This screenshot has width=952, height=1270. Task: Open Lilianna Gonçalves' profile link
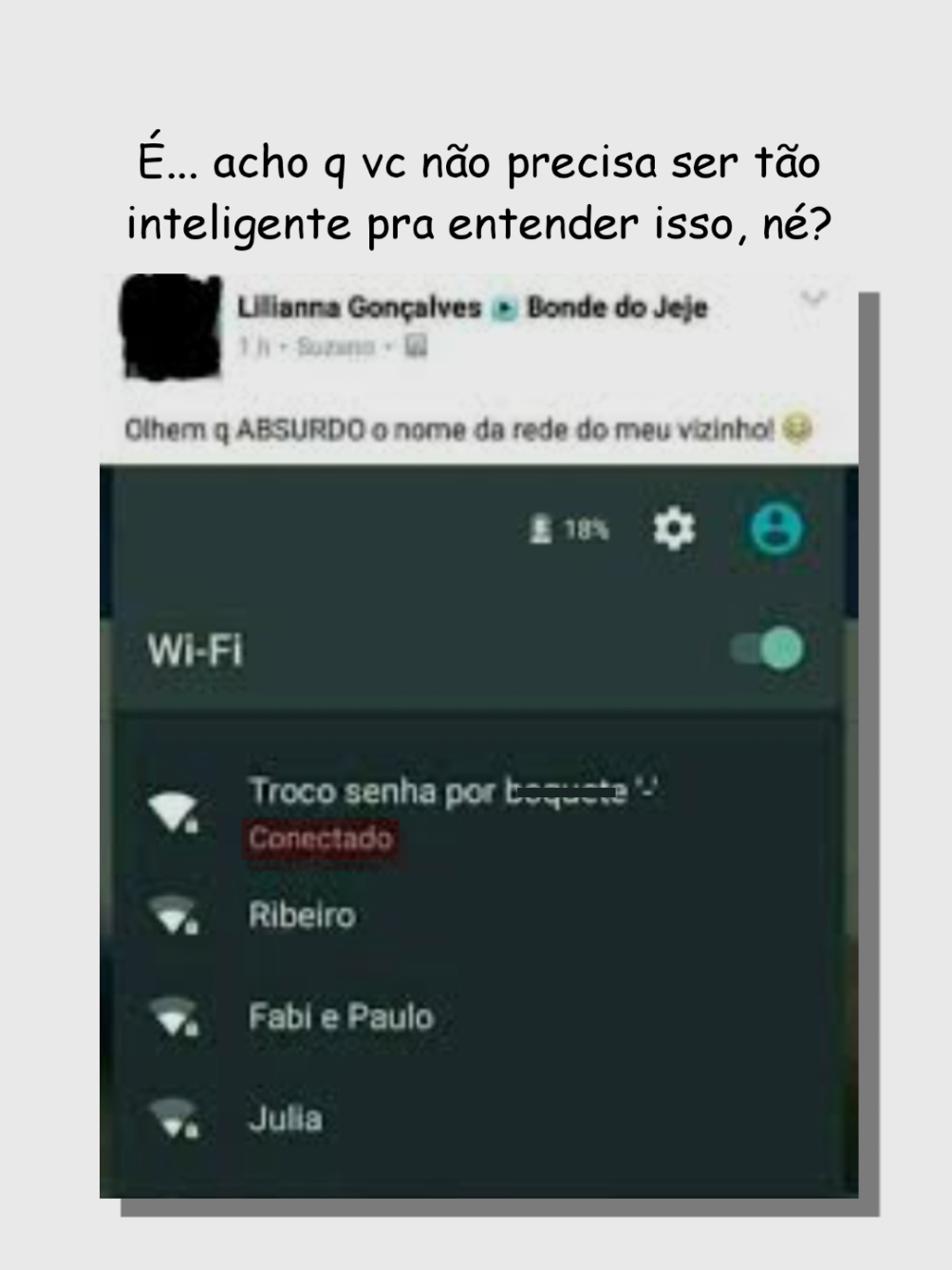coord(359,308)
